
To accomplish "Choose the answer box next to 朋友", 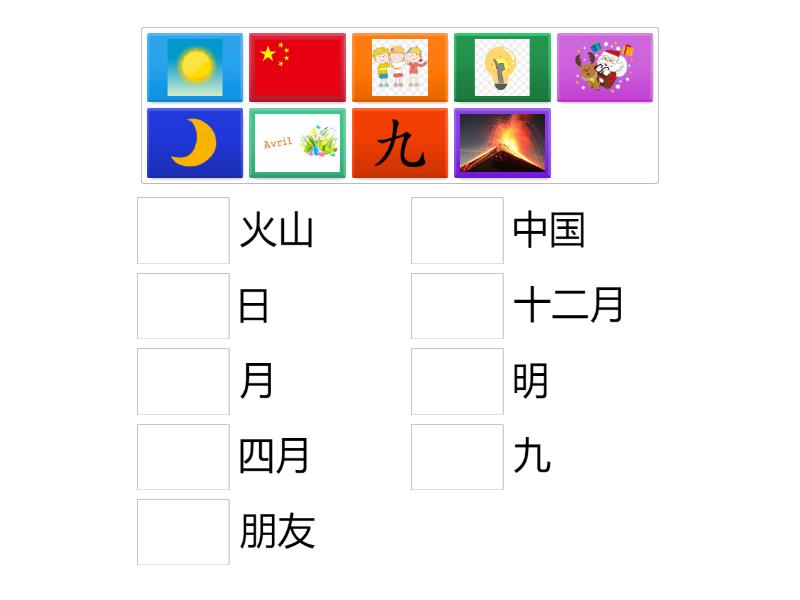I will pyautogui.click(x=183, y=532).
